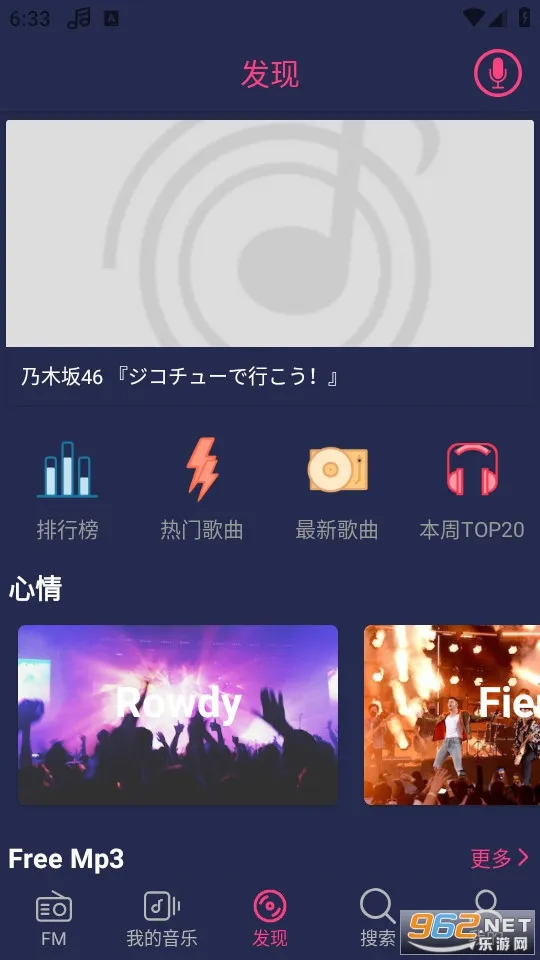This screenshot has height=960, width=540.
Task: Open 热门歌曲 hot songs
Action: click(x=202, y=489)
